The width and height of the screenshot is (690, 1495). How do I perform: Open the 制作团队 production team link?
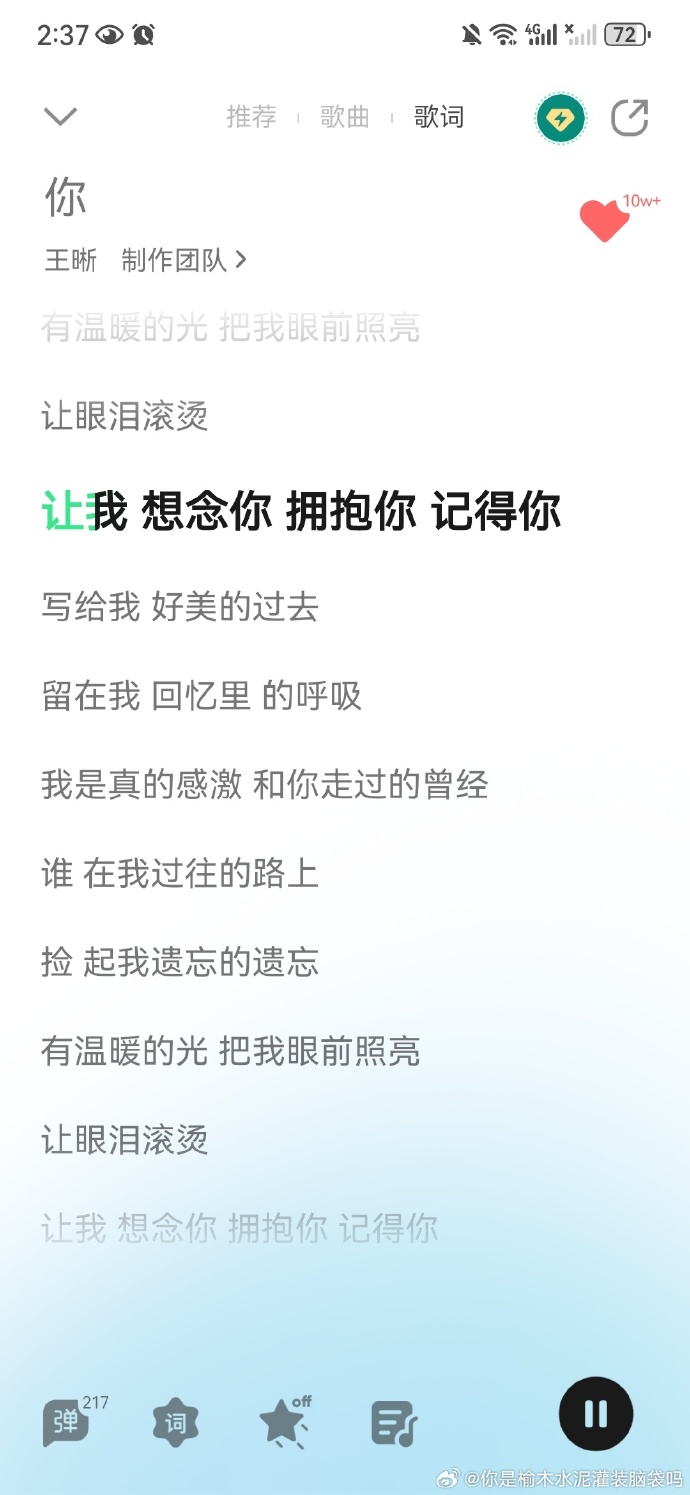pyautogui.click(x=184, y=261)
